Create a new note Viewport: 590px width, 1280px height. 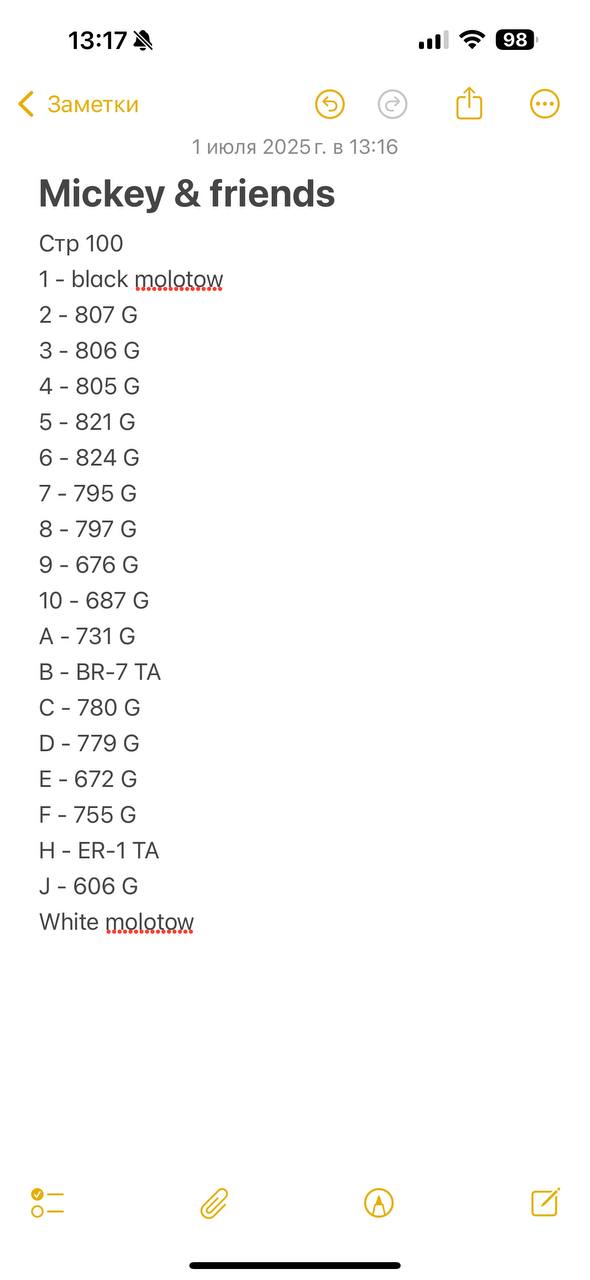pyautogui.click(x=545, y=1202)
